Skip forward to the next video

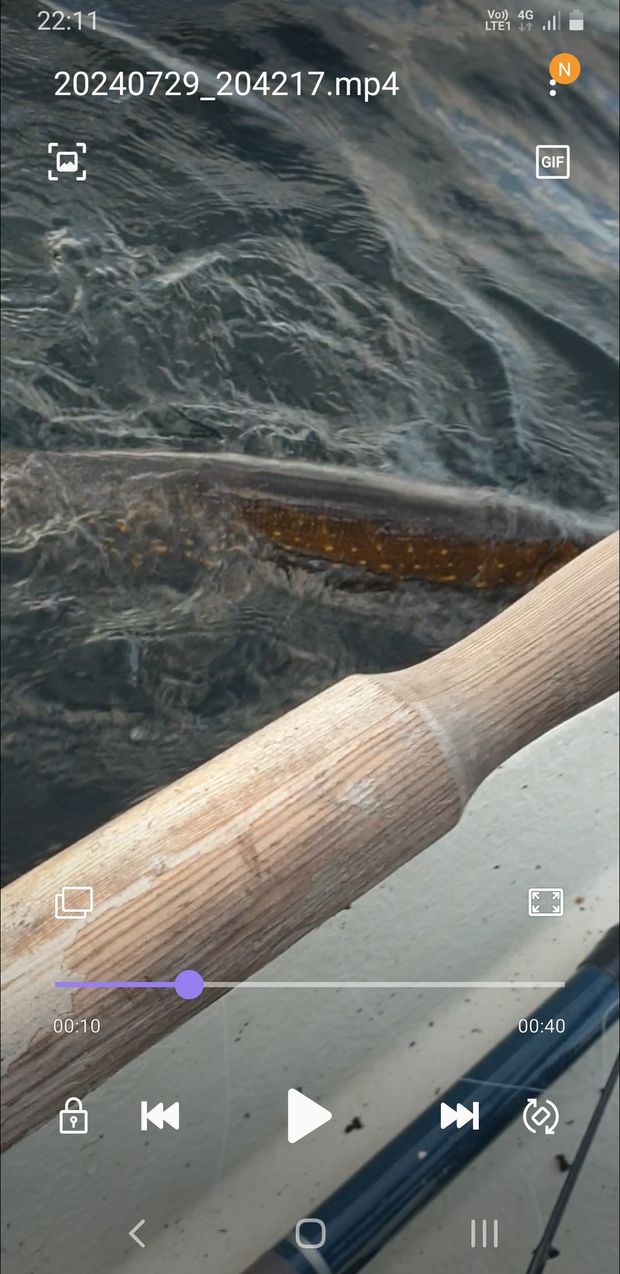[459, 1115]
